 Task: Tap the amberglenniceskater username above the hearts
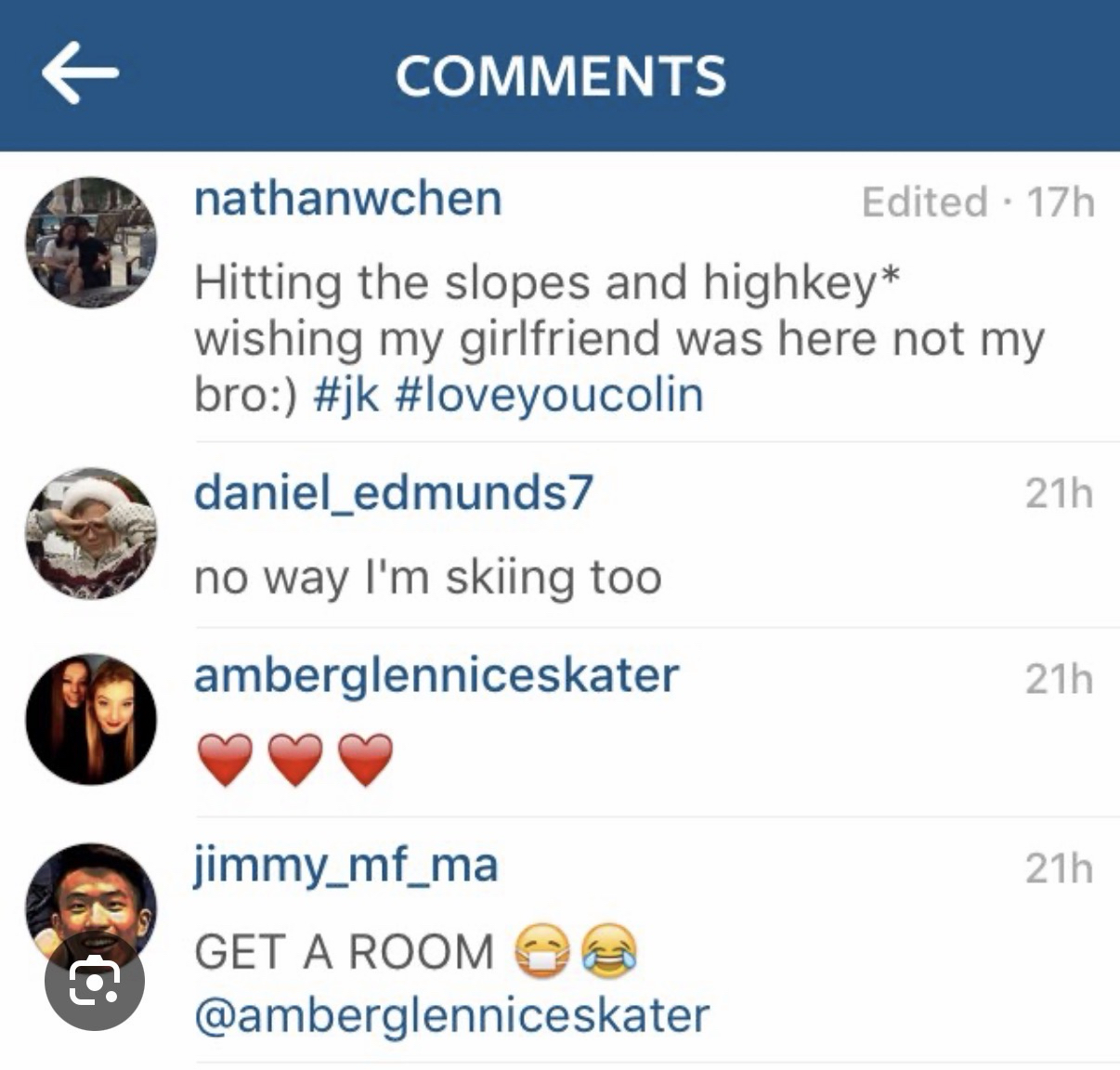[436, 675]
